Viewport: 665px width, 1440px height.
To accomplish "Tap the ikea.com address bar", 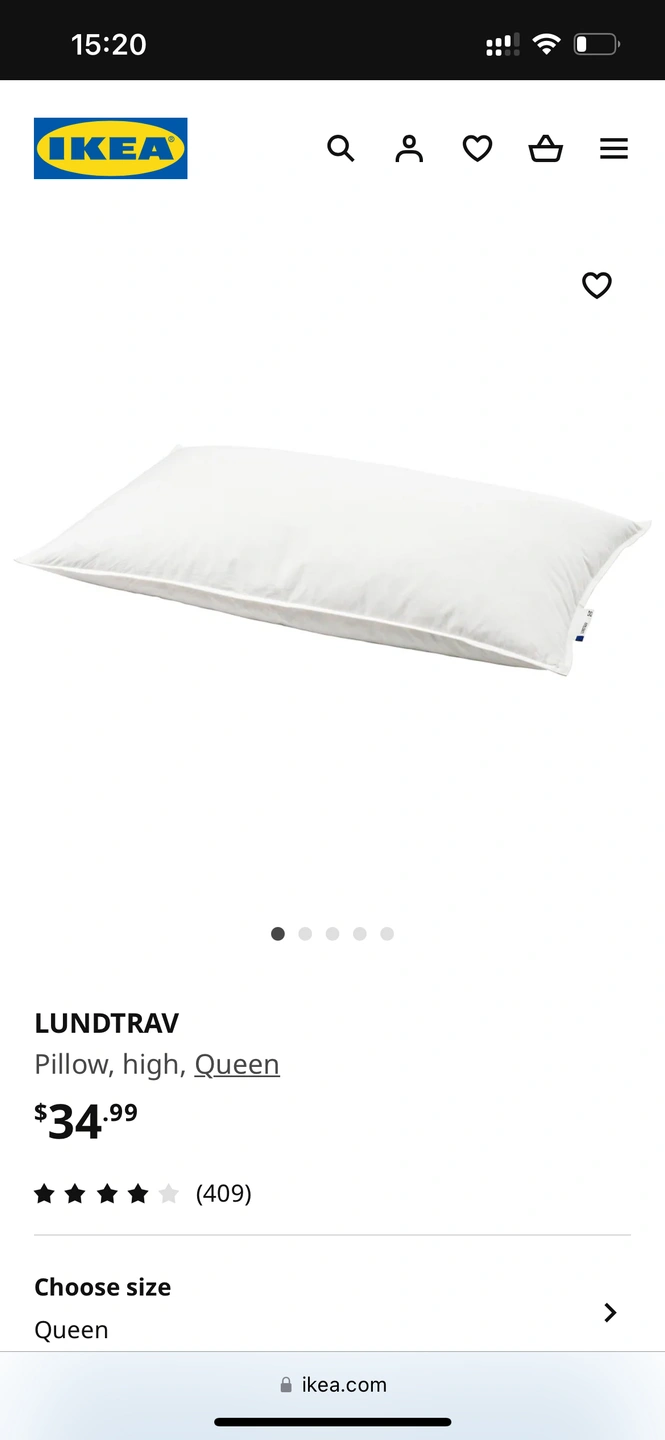I will (x=333, y=1385).
